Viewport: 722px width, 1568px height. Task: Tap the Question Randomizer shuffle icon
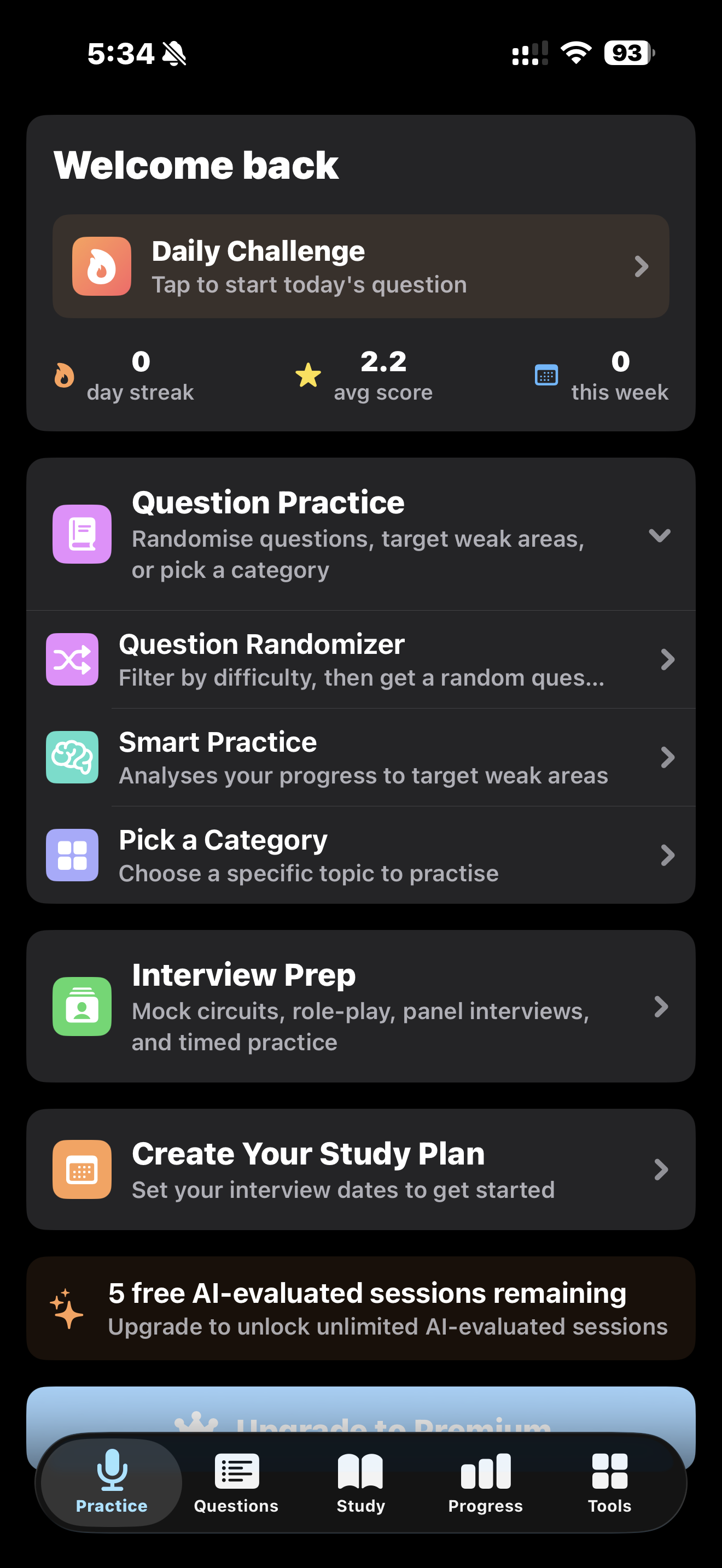(x=72, y=659)
